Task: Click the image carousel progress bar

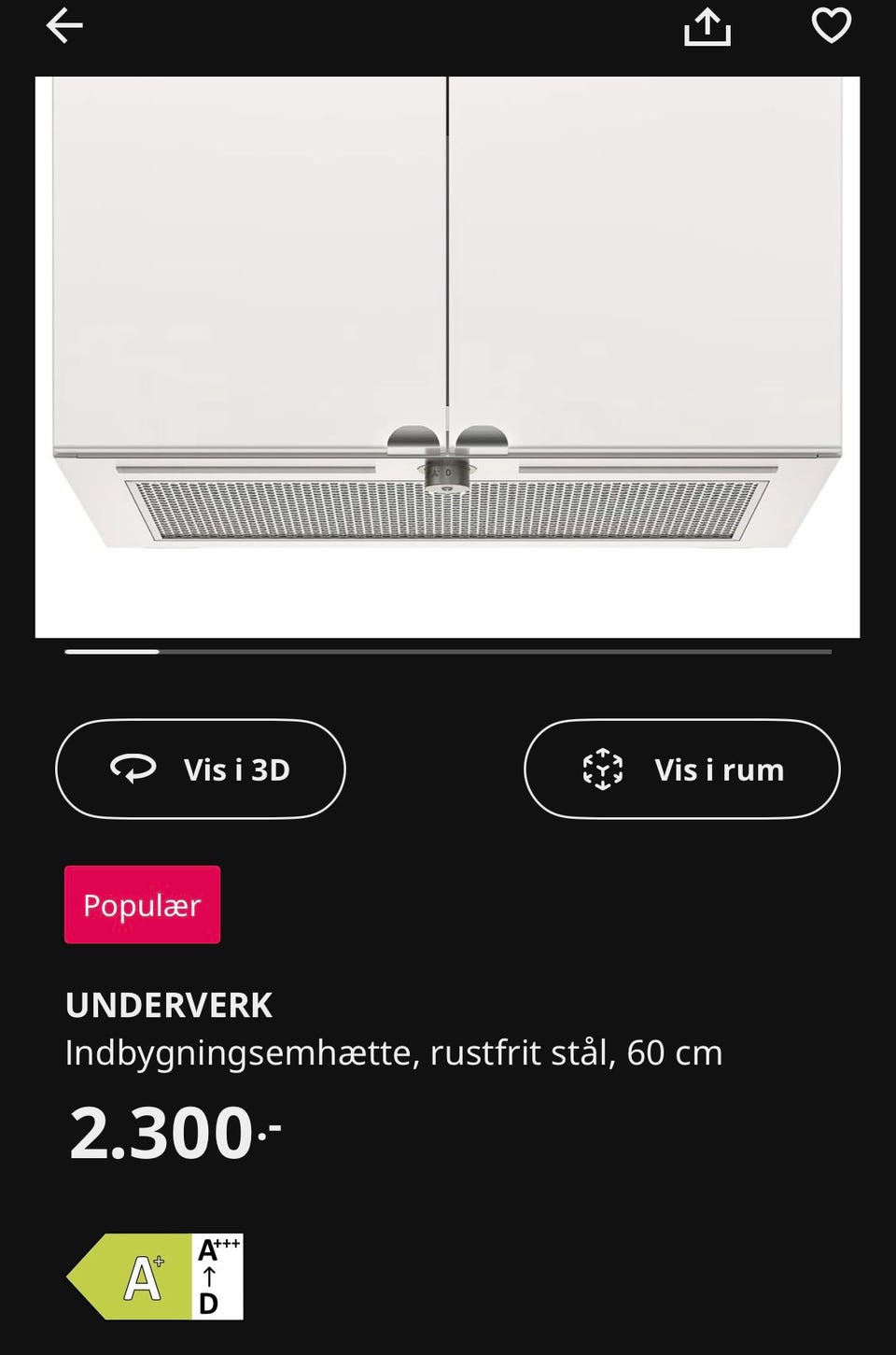Action: pyautogui.click(x=448, y=652)
